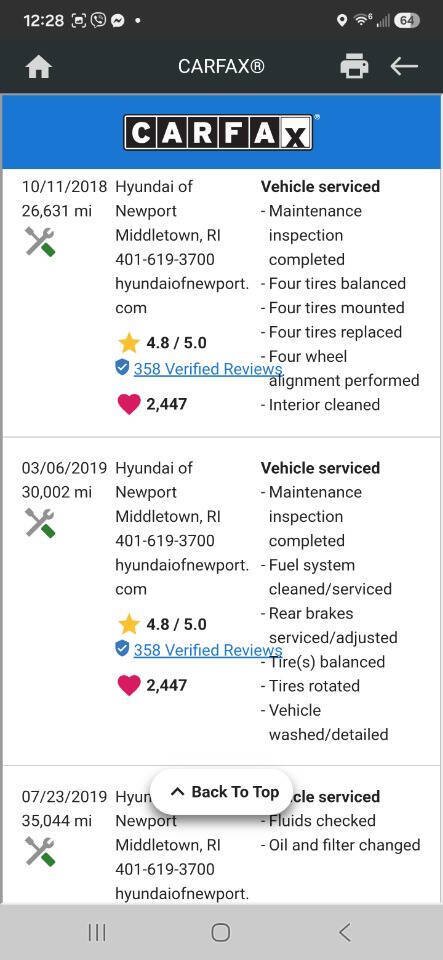This screenshot has width=443, height=960.
Task: Go to the home icon
Action: click(x=38, y=67)
